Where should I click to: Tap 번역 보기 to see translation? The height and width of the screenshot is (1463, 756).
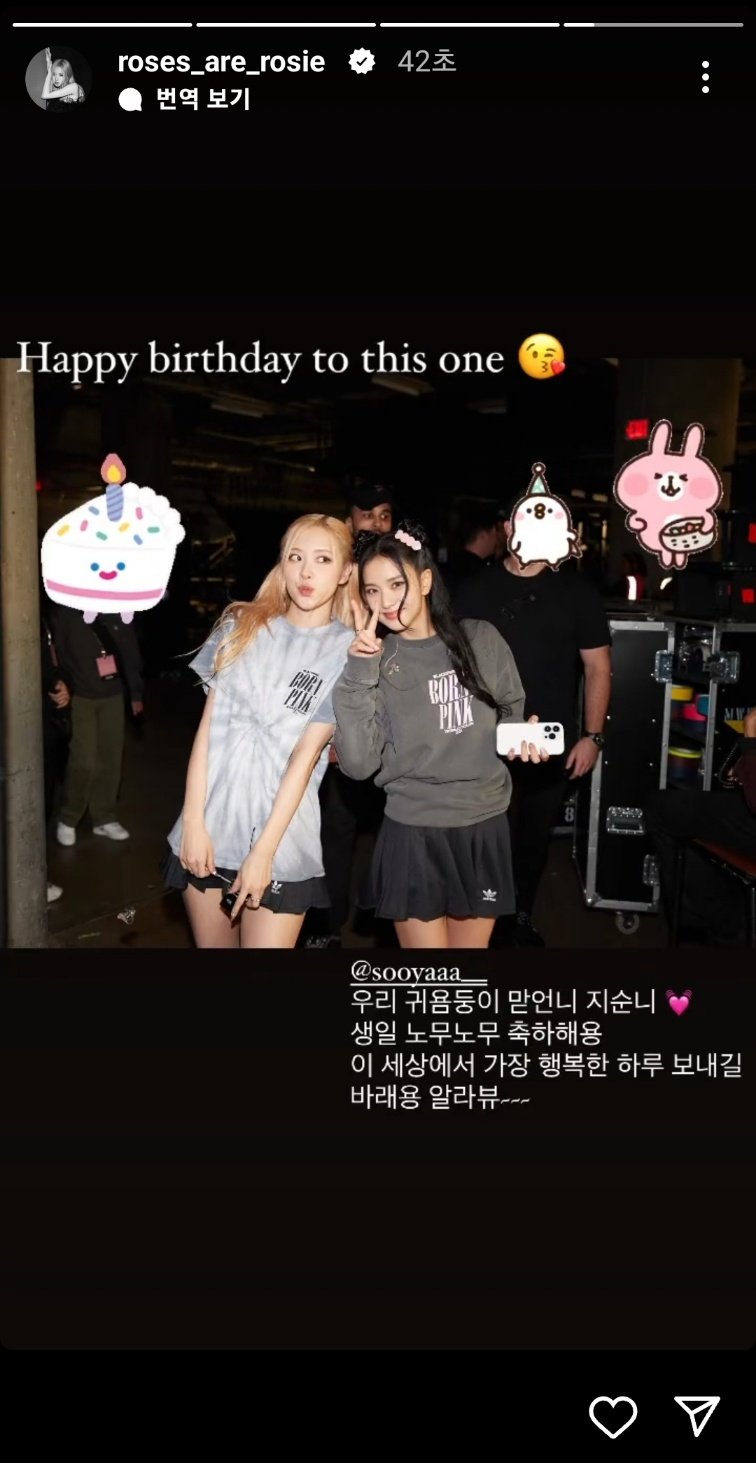201,99
